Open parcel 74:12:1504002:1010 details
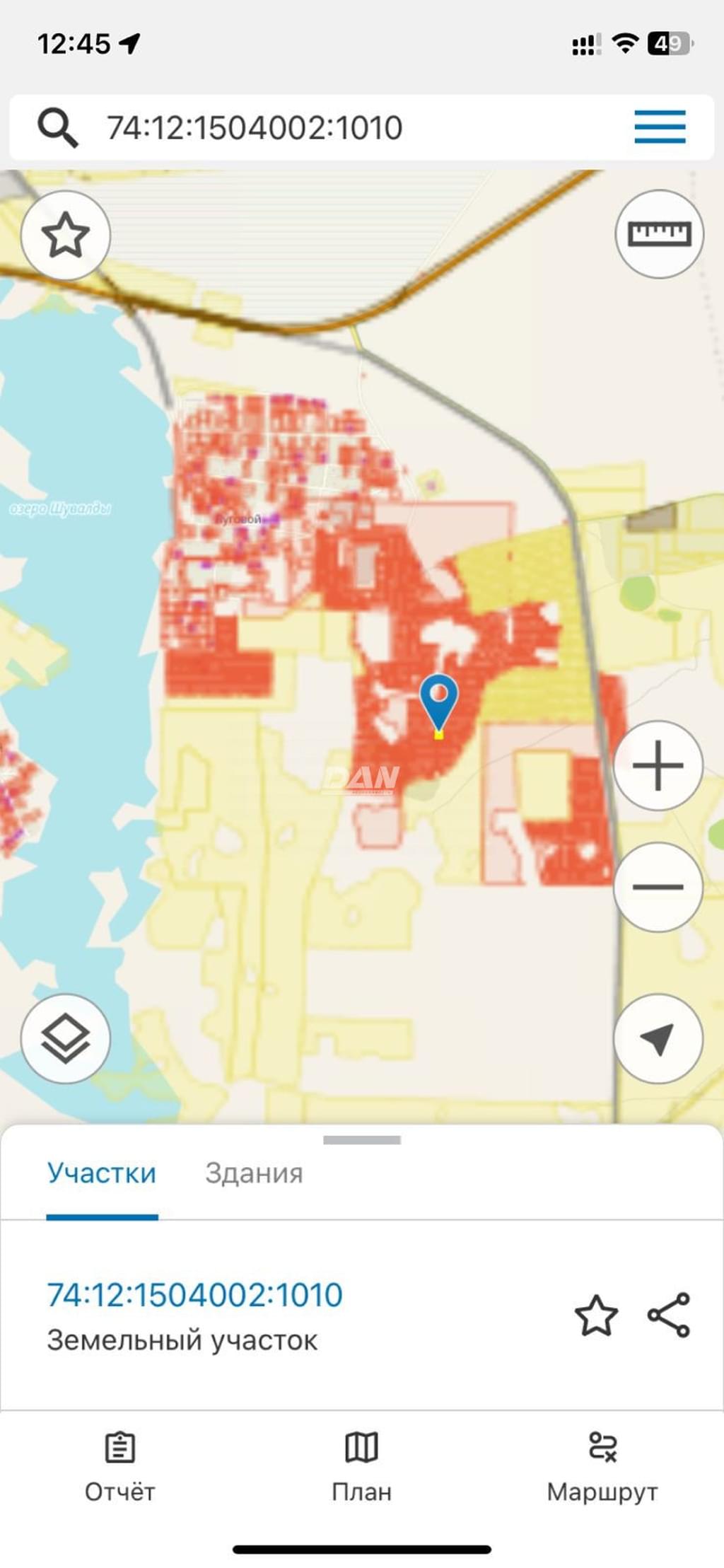This screenshot has height=1568, width=724. 194,1295
